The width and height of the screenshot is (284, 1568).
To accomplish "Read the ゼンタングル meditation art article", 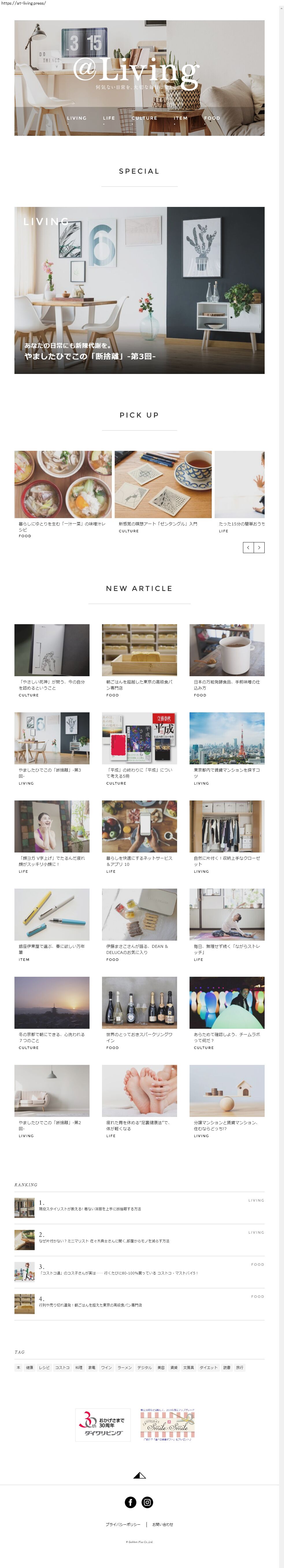I will click(x=163, y=485).
